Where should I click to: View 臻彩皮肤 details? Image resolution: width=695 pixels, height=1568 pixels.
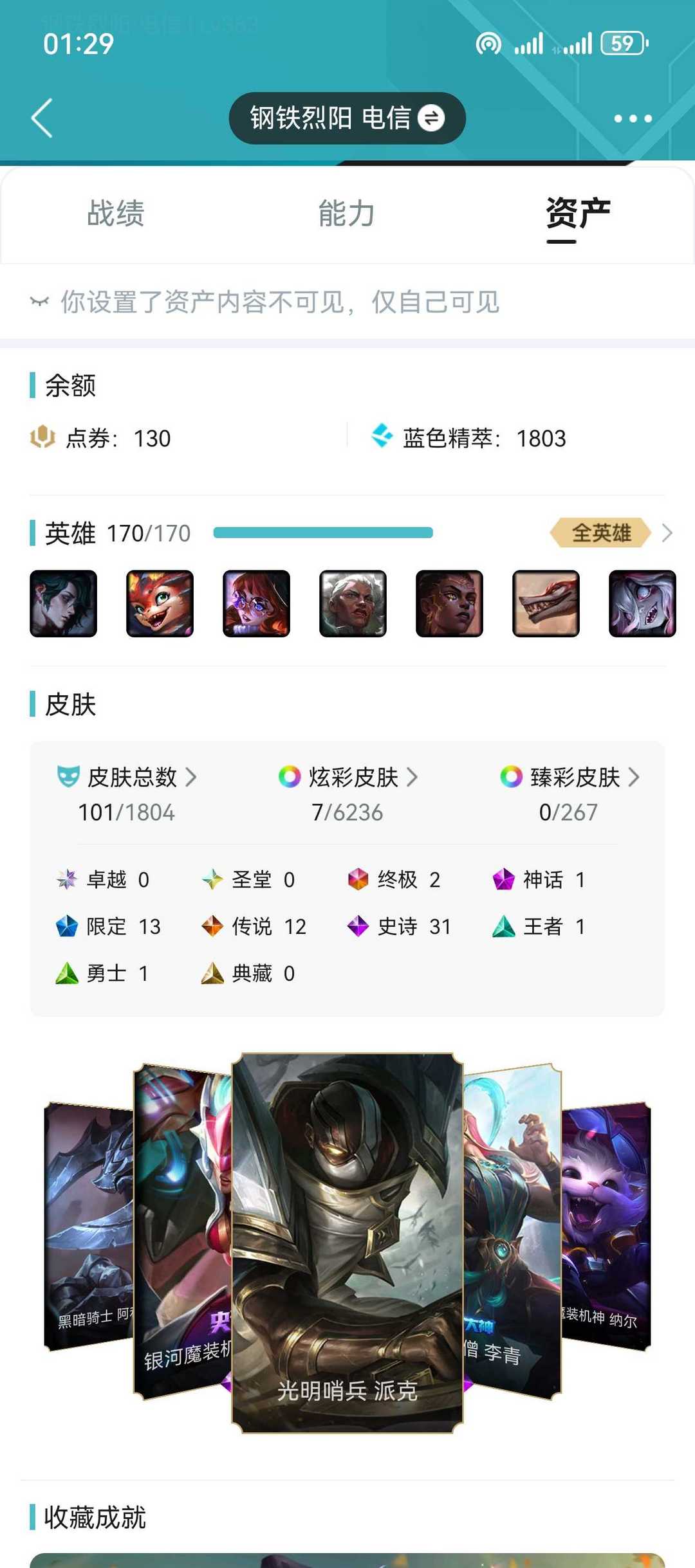pyautogui.click(x=570, y=777)
